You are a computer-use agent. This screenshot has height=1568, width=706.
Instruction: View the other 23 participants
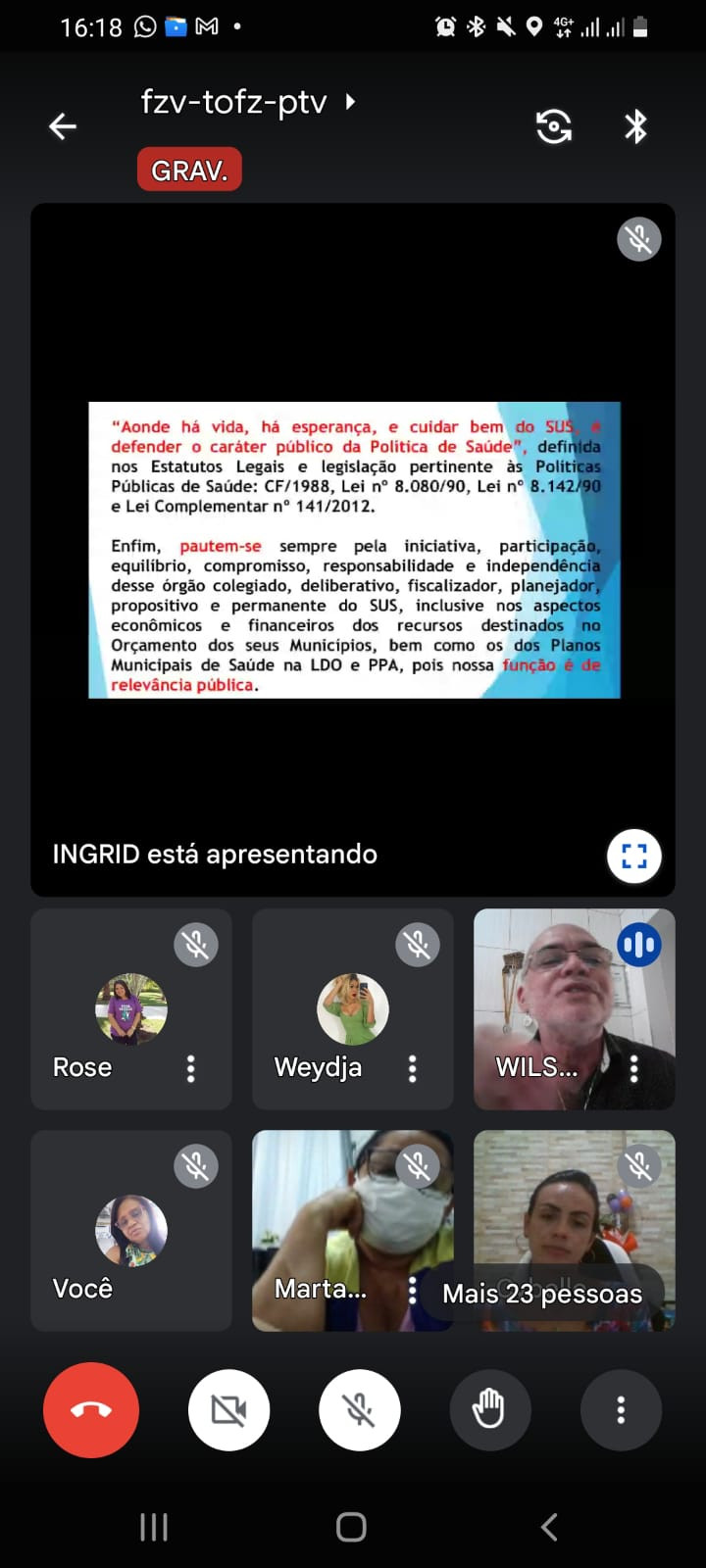coord(542,1294)
